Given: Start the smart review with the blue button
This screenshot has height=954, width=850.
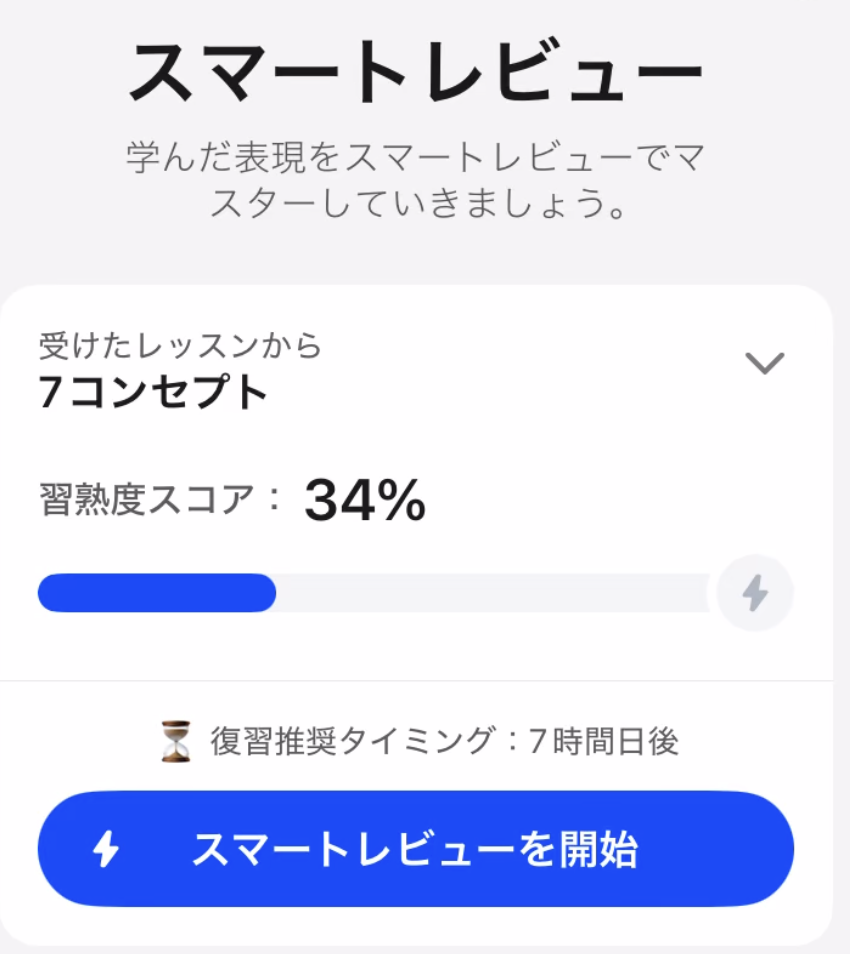Looking at the screenshot, I should 415,847.
